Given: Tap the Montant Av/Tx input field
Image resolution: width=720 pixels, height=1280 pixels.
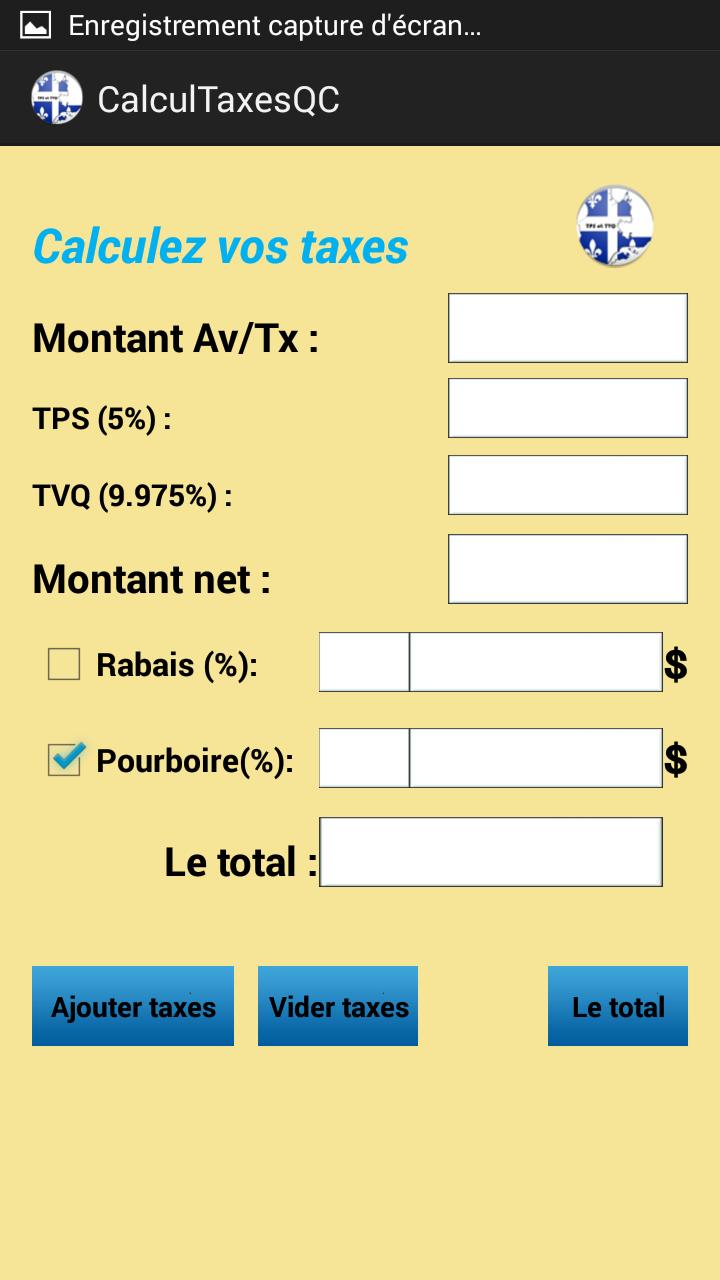Looking at the screenshot, I should 567,328.
